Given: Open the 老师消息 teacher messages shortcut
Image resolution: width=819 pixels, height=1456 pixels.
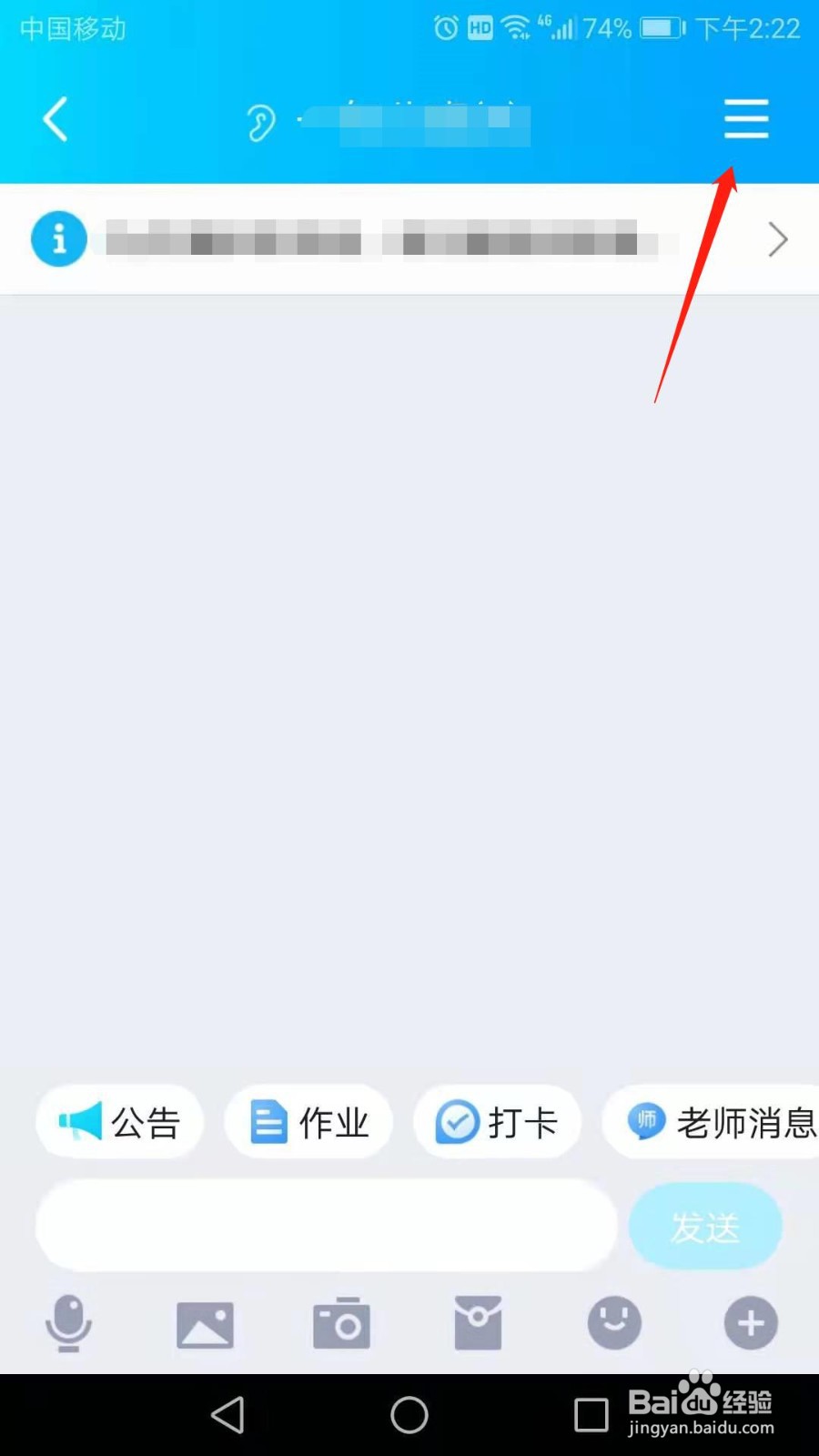Looking at the screenshot, I should click(x=719, y=1122).
